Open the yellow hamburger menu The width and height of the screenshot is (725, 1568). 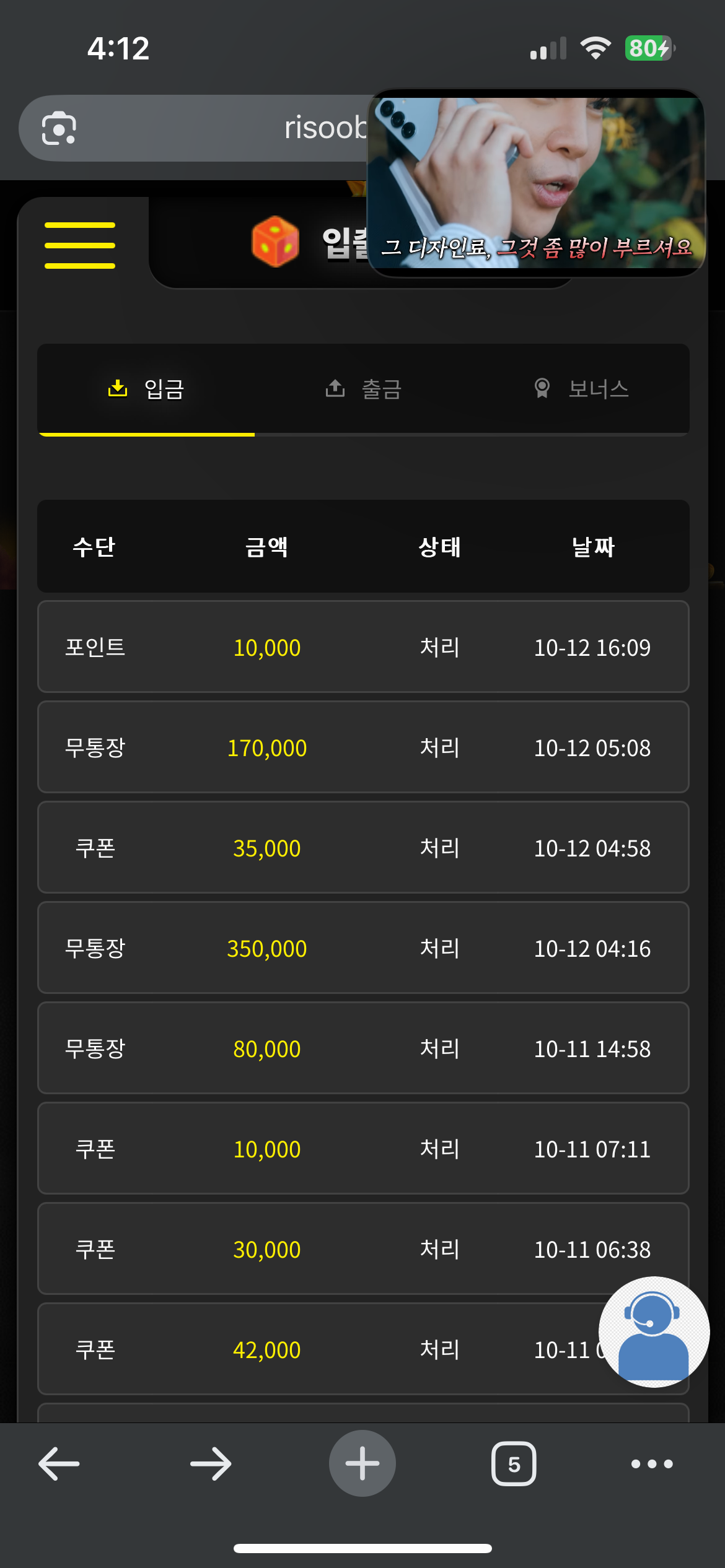click(x=80, y=245)
